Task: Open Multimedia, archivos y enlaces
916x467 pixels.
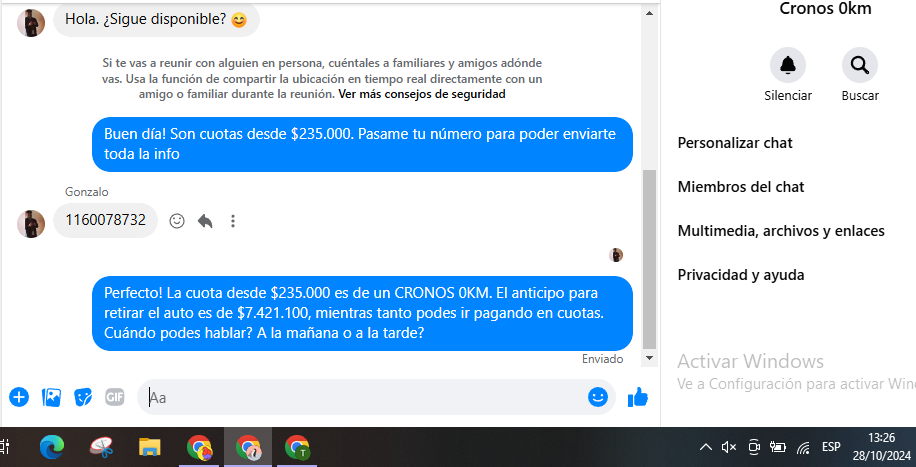Action: (781, 231)
